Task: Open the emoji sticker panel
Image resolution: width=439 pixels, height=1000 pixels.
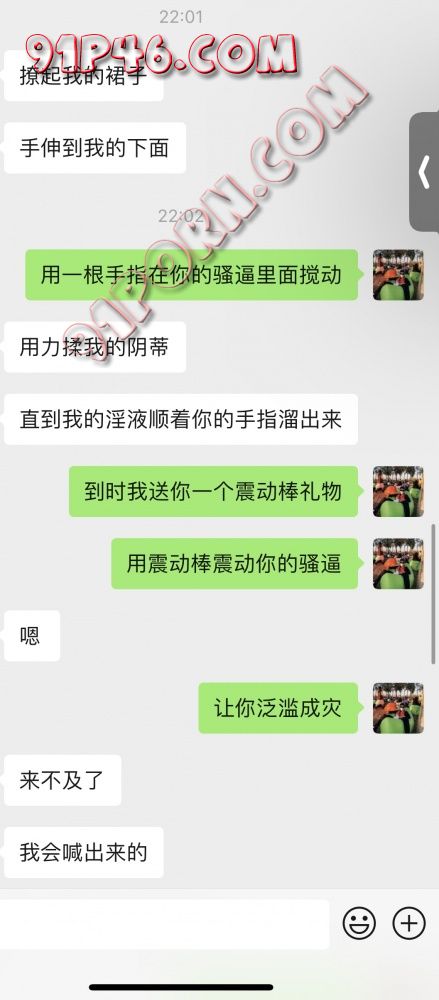Action: (x=359, y=923)
